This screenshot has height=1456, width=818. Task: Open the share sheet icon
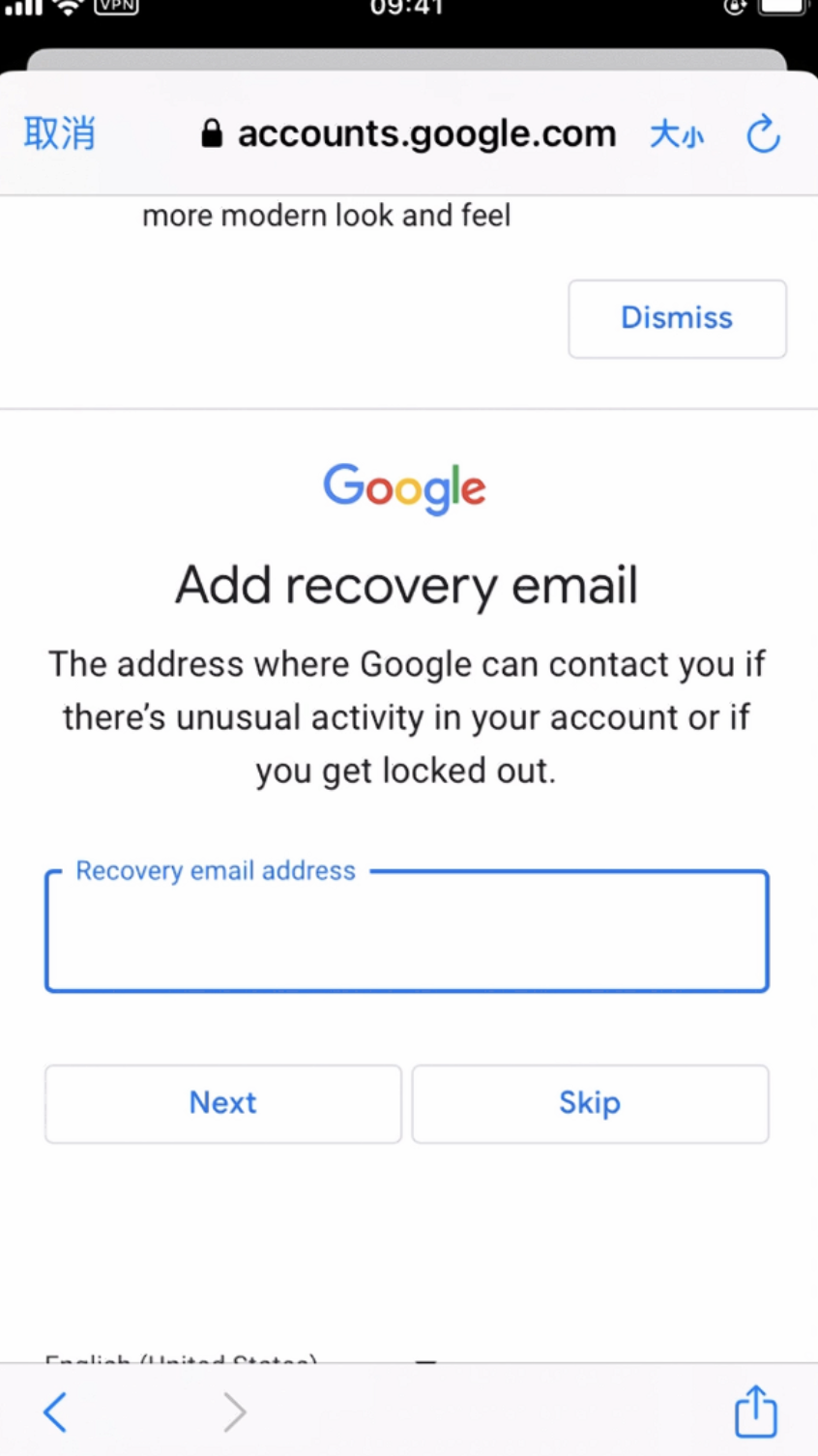point(755,1411)
